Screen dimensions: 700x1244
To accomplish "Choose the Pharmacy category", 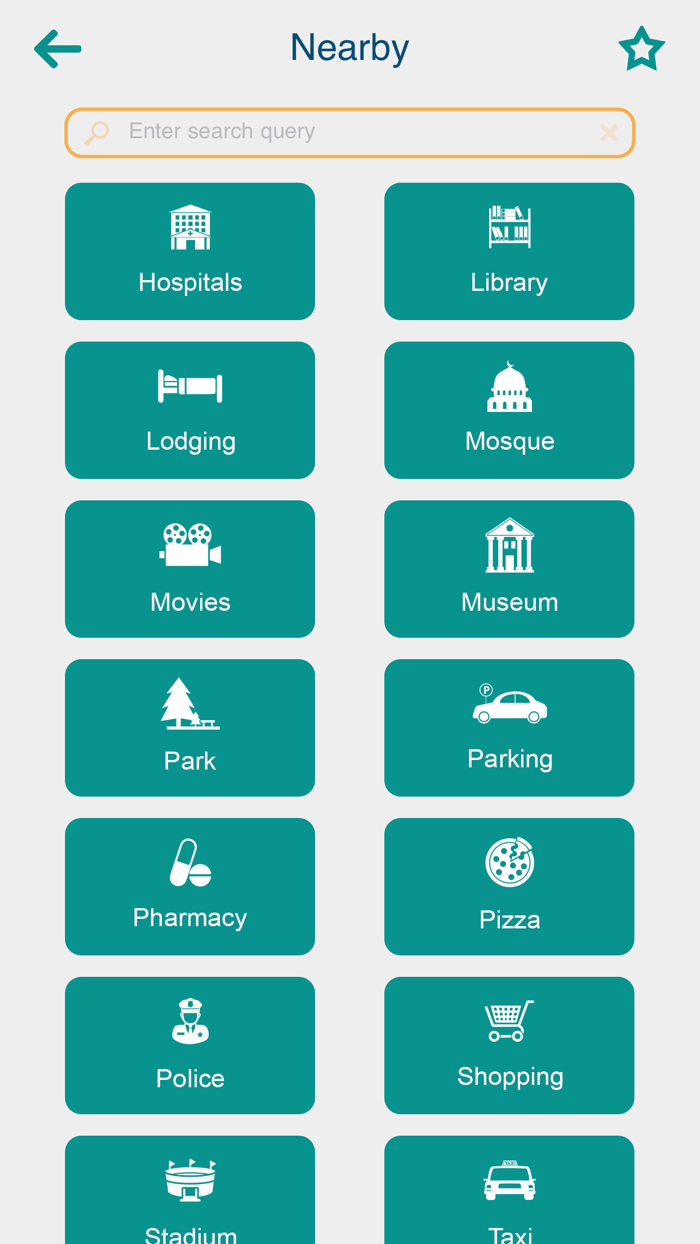I will 190,887.
